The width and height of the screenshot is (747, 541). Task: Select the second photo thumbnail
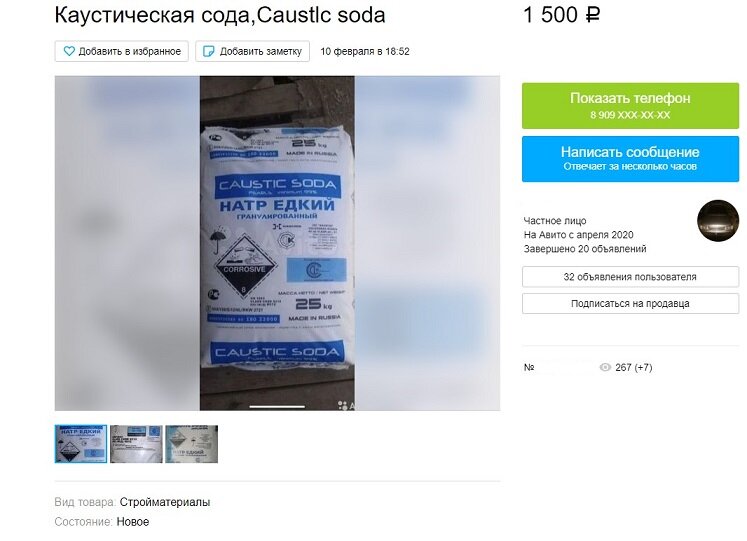(x=136, y=443)
